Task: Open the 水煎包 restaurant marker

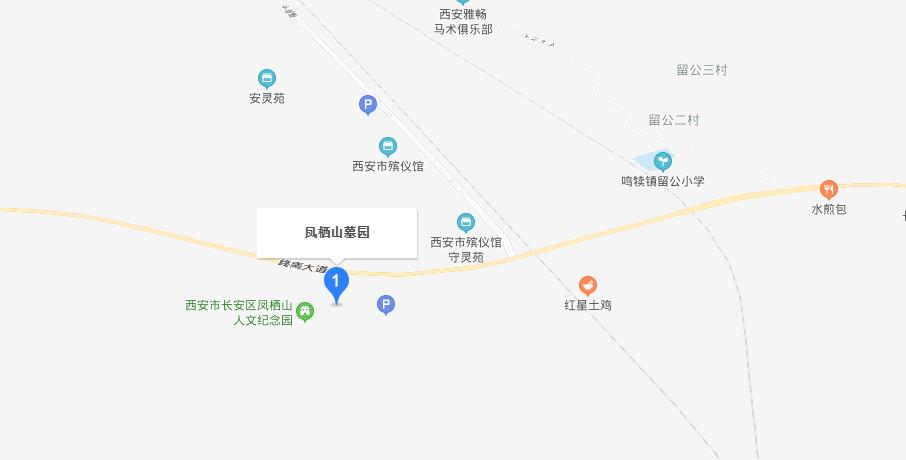Action: click(828, 189)
